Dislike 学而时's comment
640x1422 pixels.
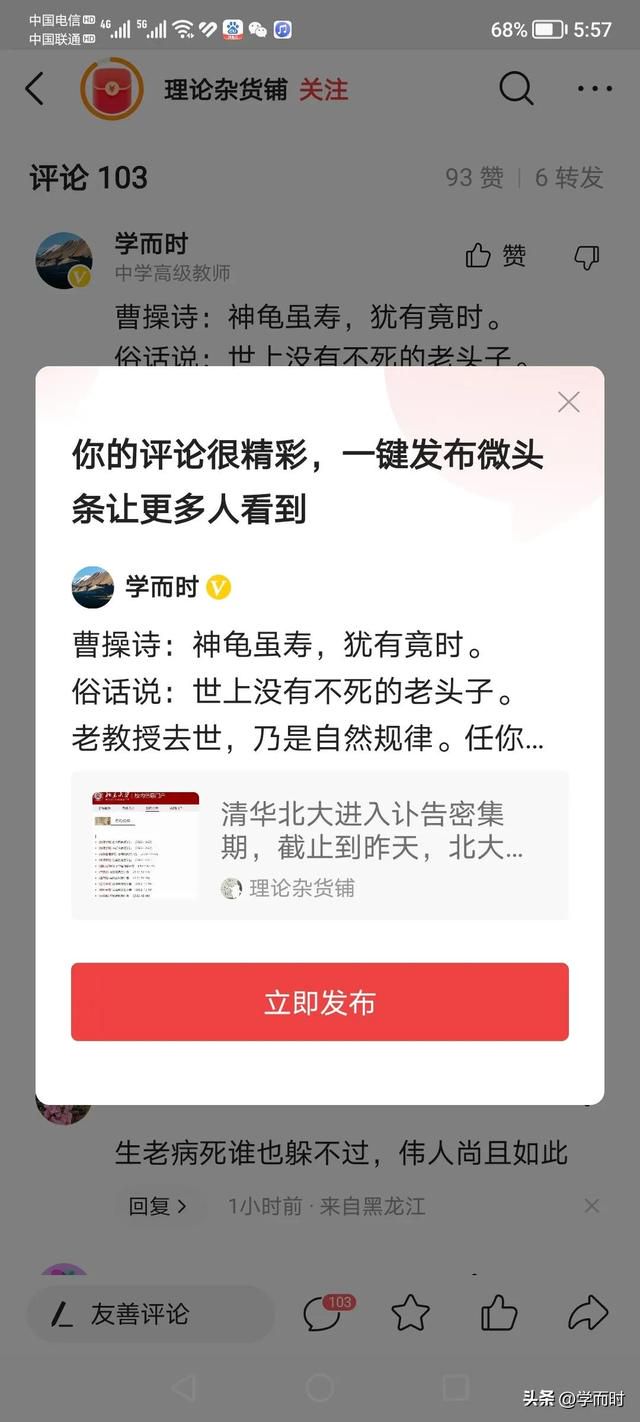587,257
